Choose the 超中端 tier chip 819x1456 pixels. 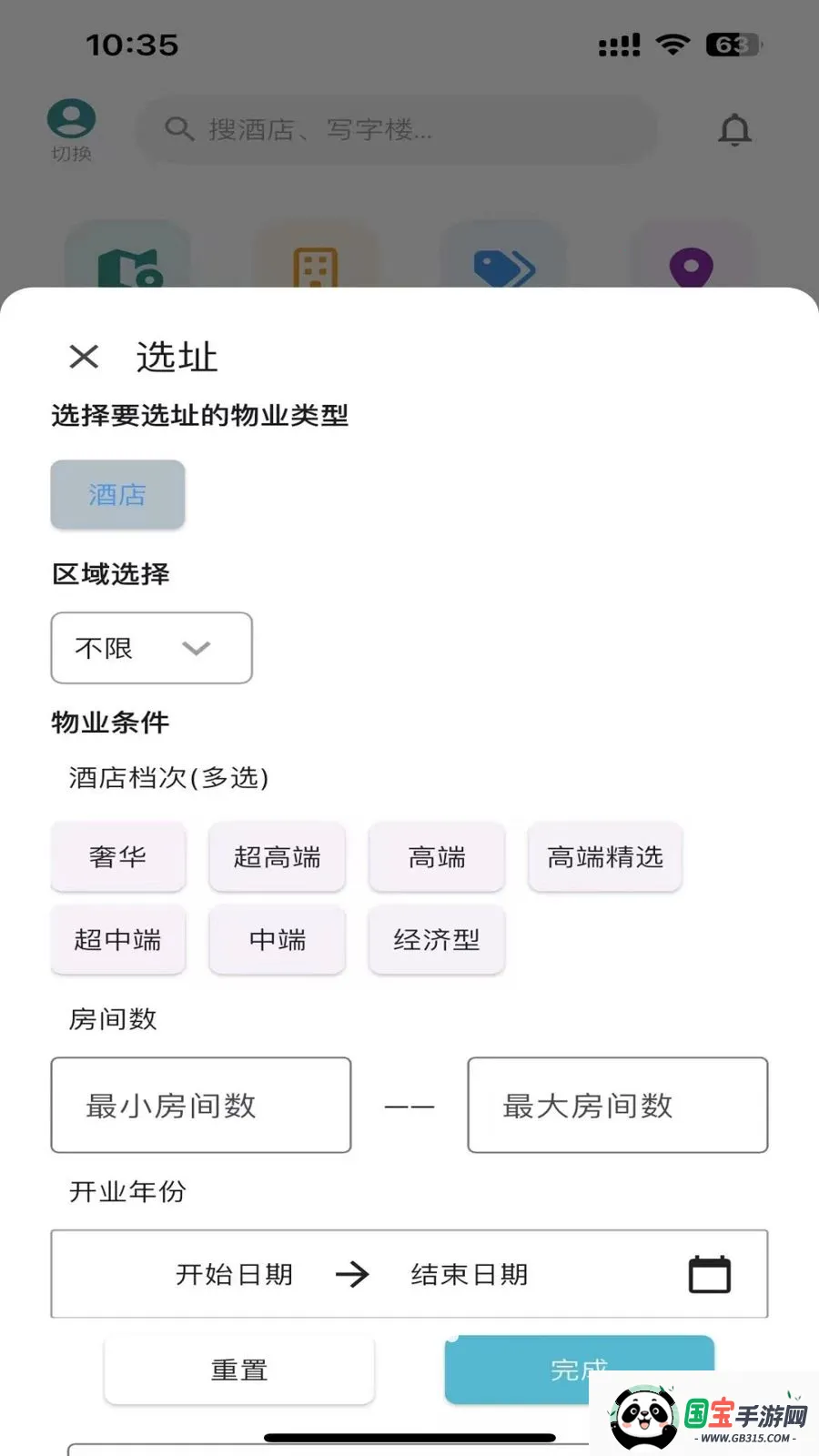point(117,940)
